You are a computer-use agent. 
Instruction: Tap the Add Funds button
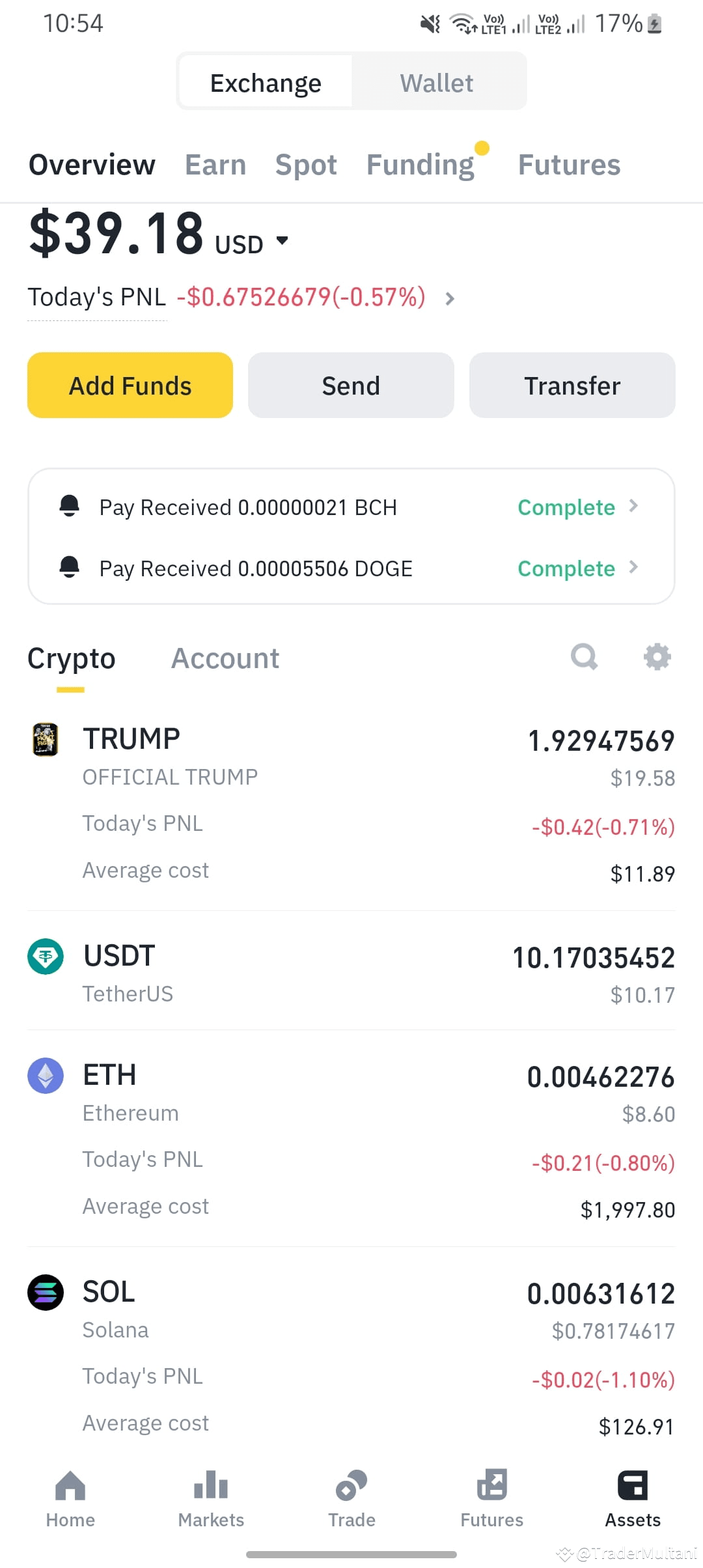click(130, 385)
